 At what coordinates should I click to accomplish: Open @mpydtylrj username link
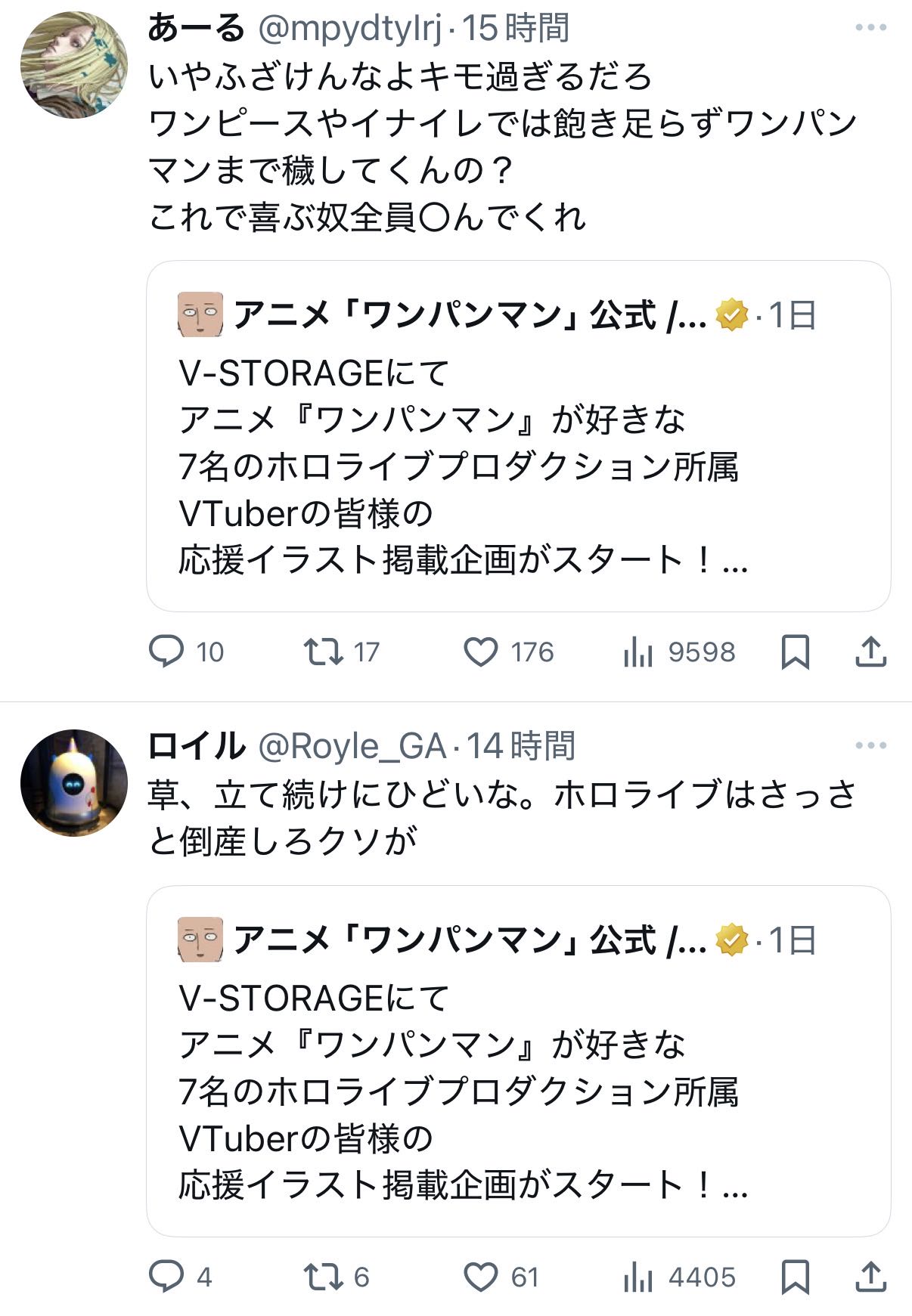point(350,29)
